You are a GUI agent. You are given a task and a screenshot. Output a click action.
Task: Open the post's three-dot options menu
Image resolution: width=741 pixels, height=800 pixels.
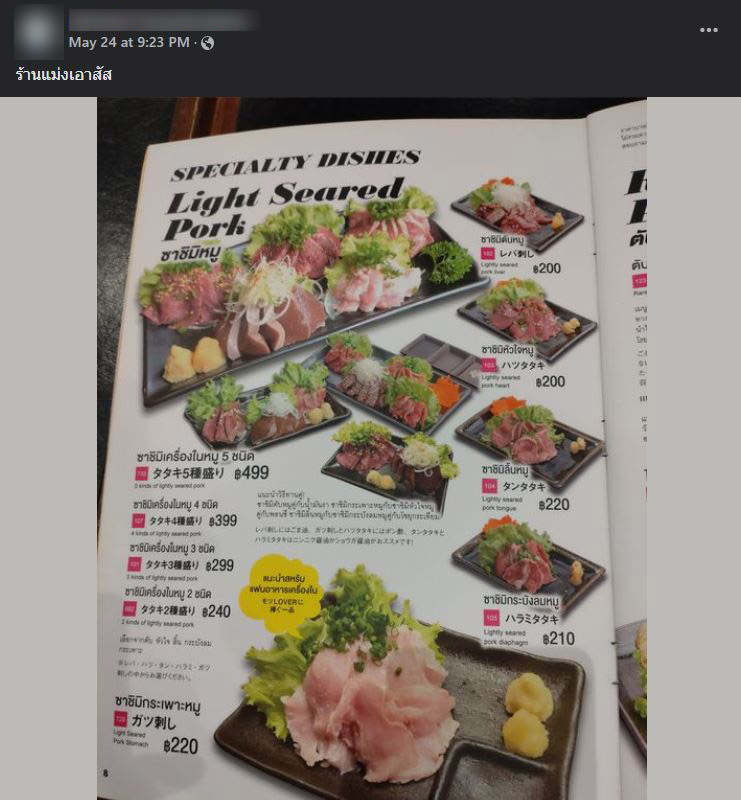point(708,30)
